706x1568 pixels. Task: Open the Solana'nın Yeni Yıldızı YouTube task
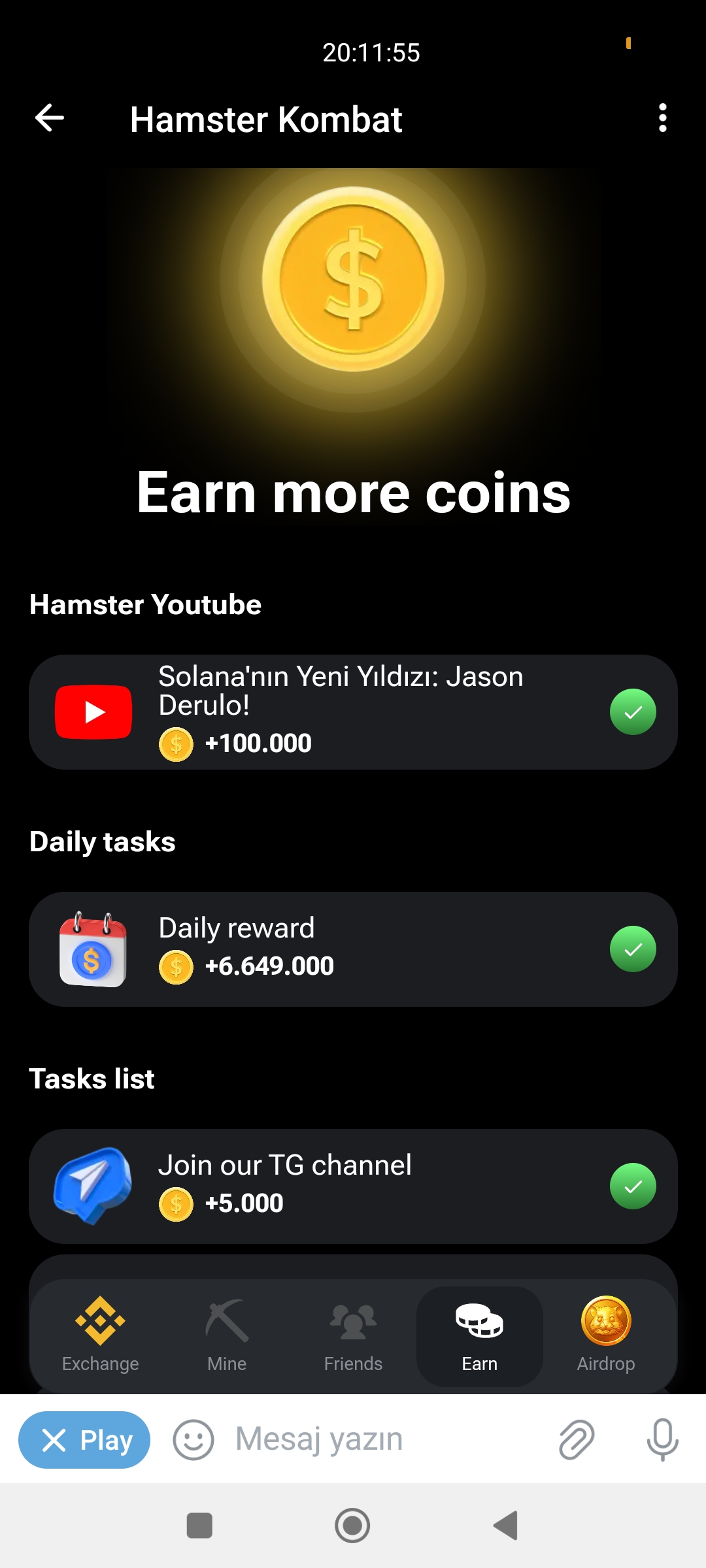(353, 711)
